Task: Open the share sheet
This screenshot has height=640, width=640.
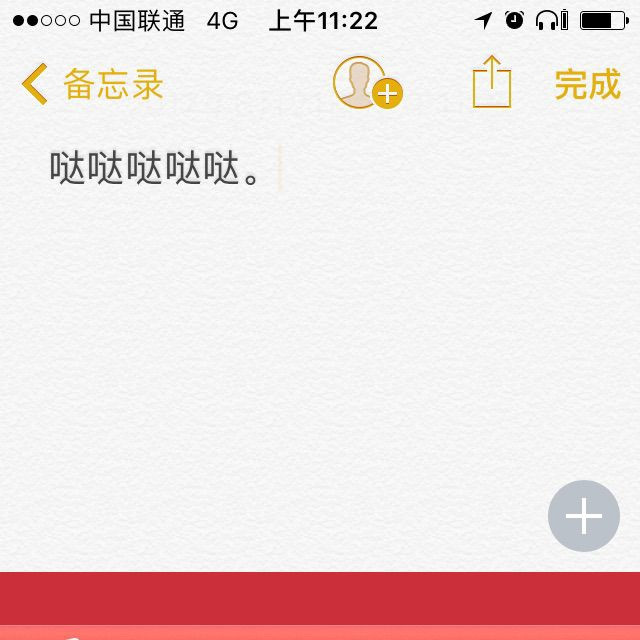Action: pyautogui.click(x=491, y=82)
